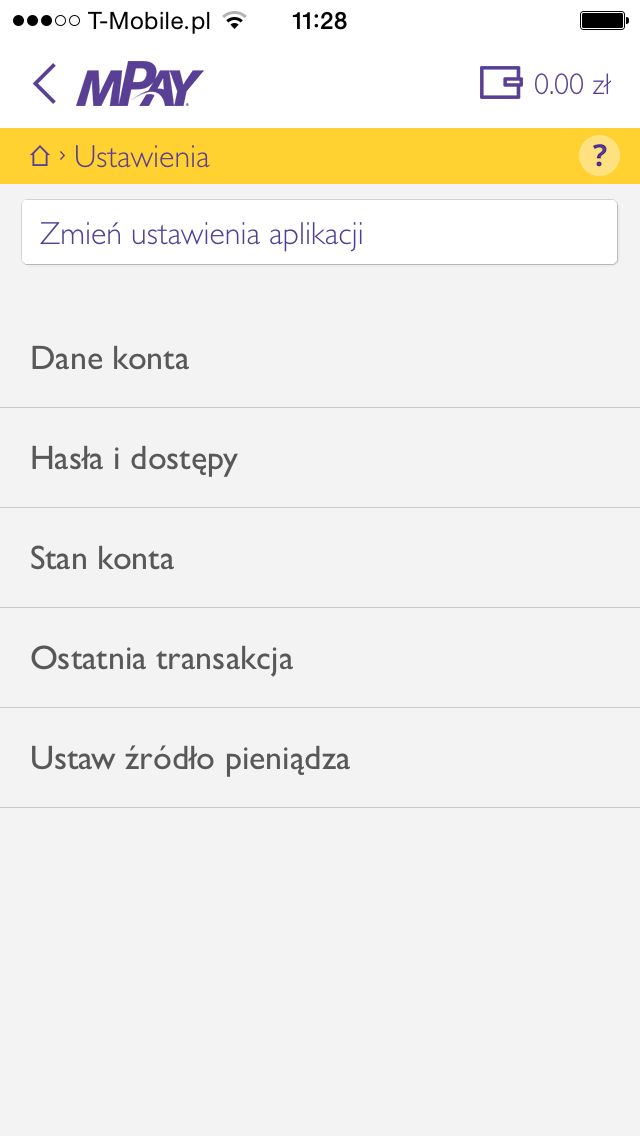The height and width of the screenshot is (1136, 640).
Task: Open Hasła i dostępy settings
Action: 320,458
